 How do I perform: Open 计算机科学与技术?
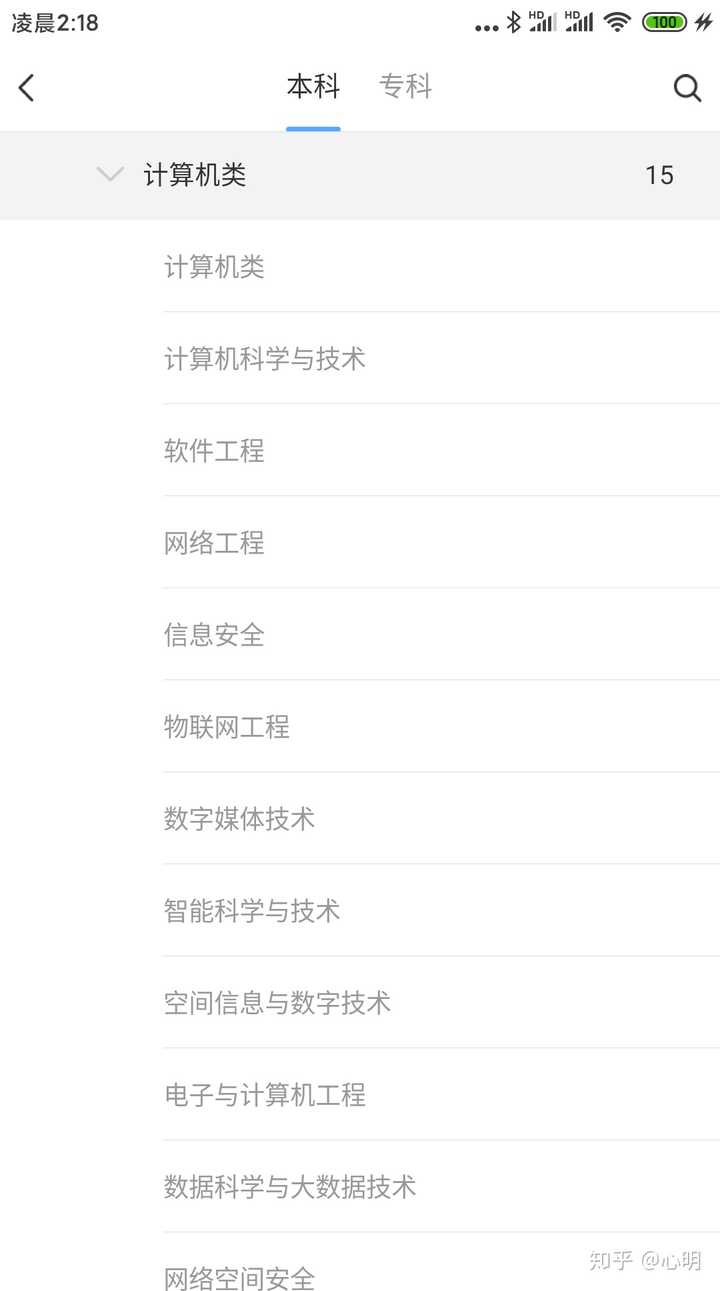441,359
